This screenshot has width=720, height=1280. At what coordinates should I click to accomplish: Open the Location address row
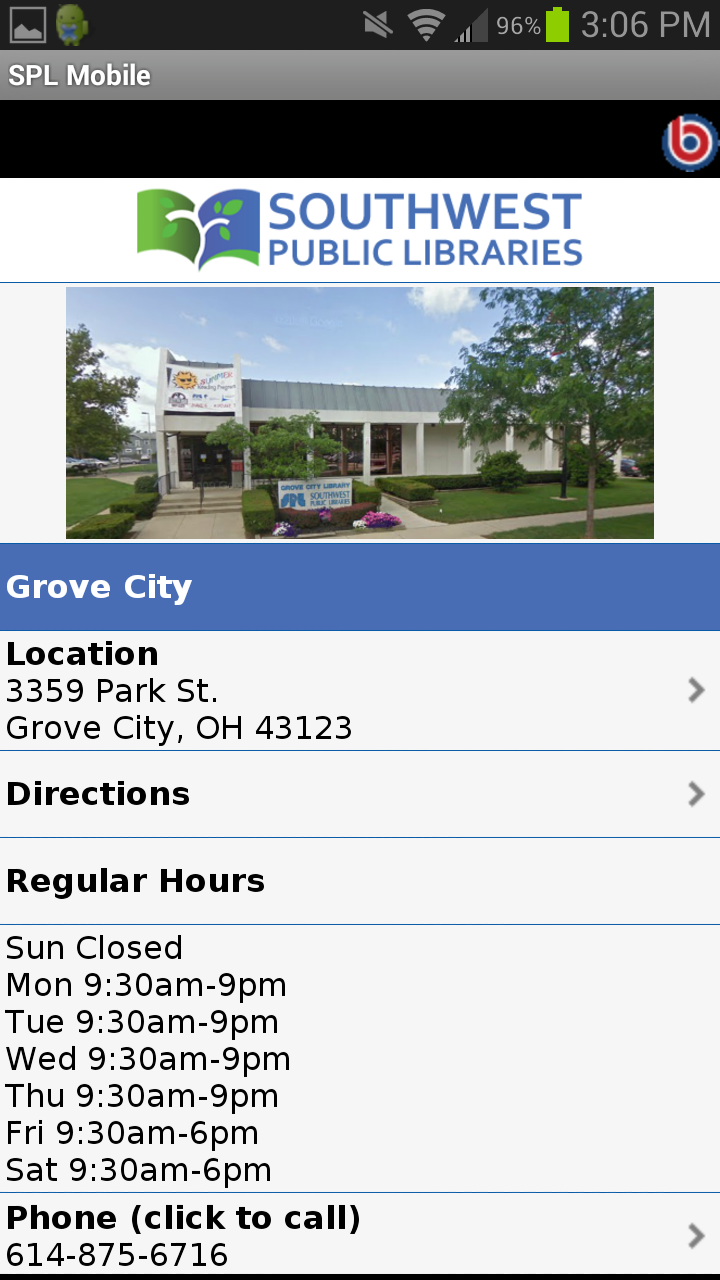(x=360, y=691)
